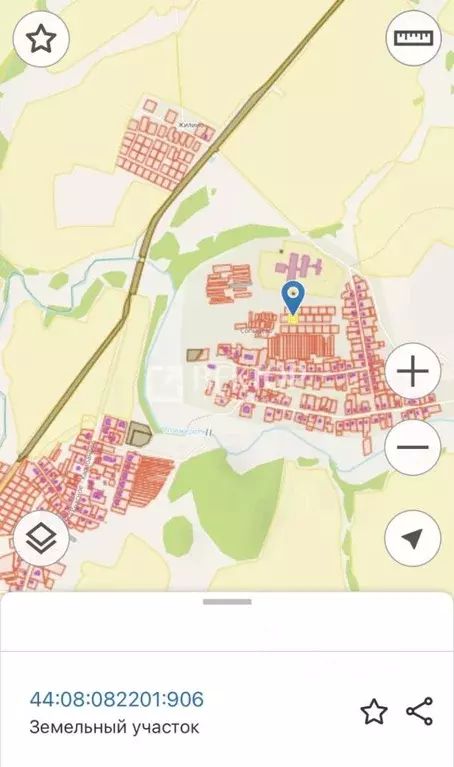The image size is (454, 767).
Task: Tap the bottom sheet drag handle
Action: click(x=227, y=602)
